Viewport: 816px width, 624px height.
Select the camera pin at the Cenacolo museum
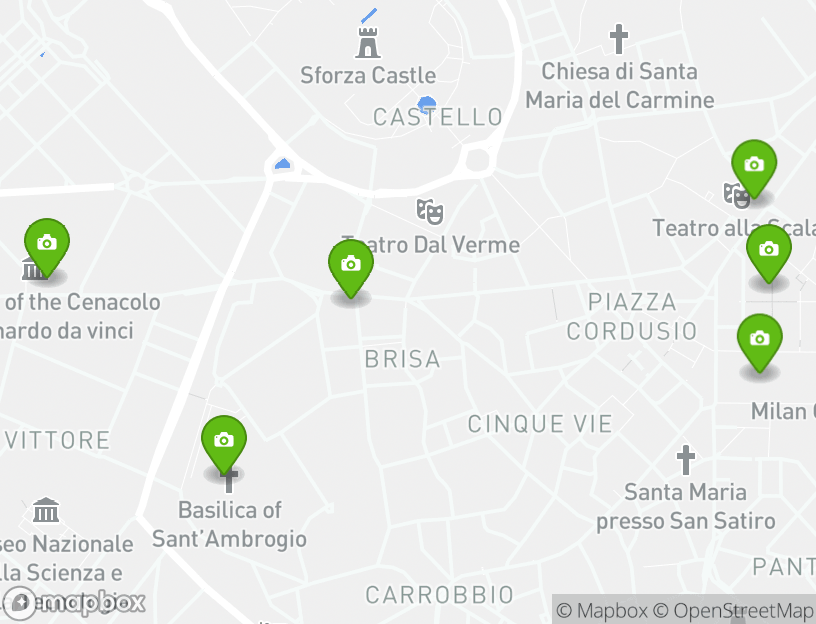pos(46,244)
